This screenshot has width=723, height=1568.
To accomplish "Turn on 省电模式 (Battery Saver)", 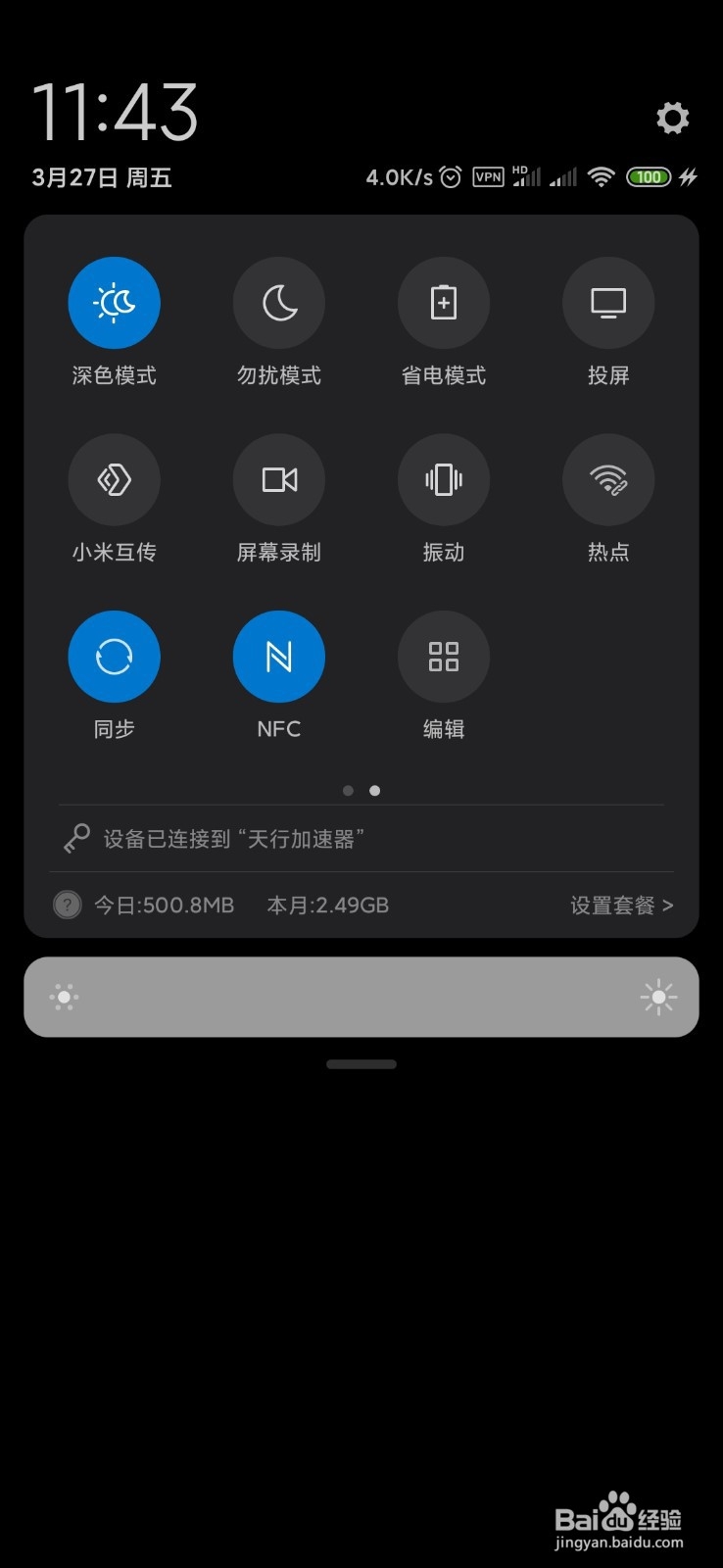I will [x=443, y=303].
